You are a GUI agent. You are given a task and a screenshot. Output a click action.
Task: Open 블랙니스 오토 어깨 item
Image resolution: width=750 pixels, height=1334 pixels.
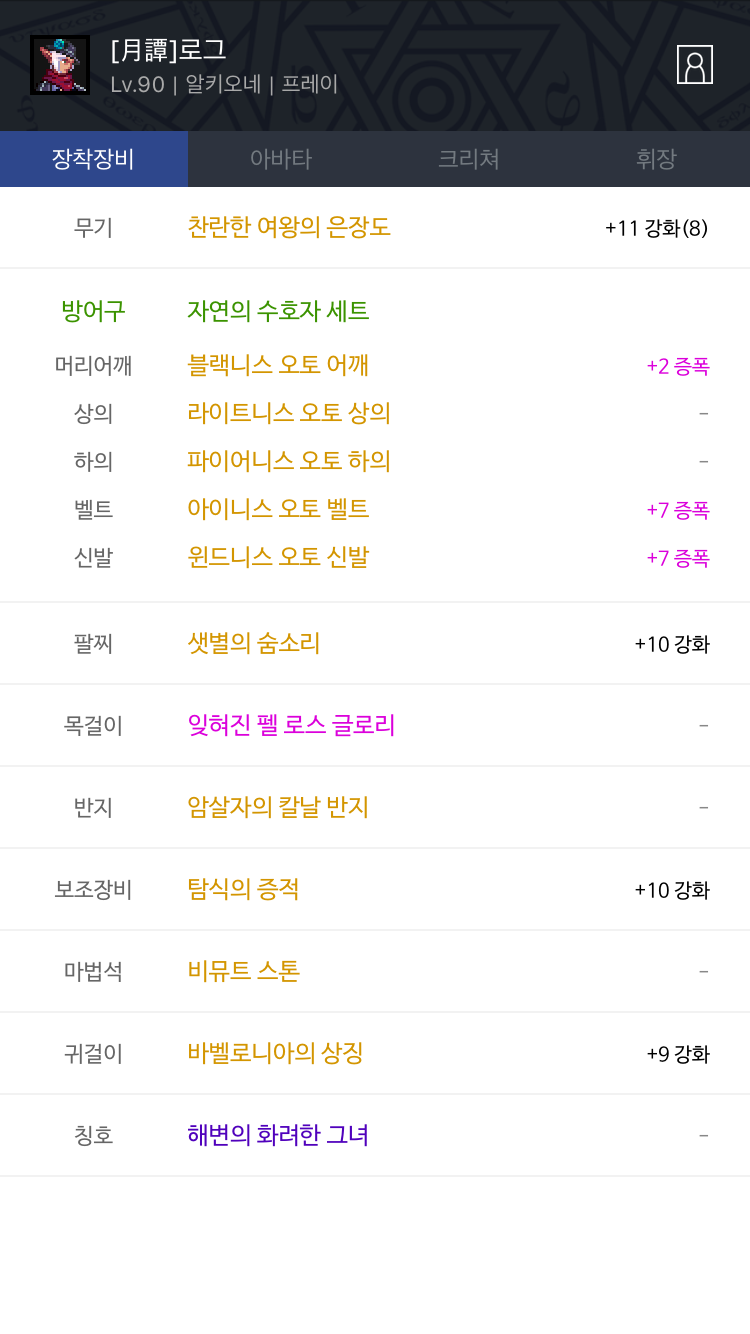(x=278, y=365)
